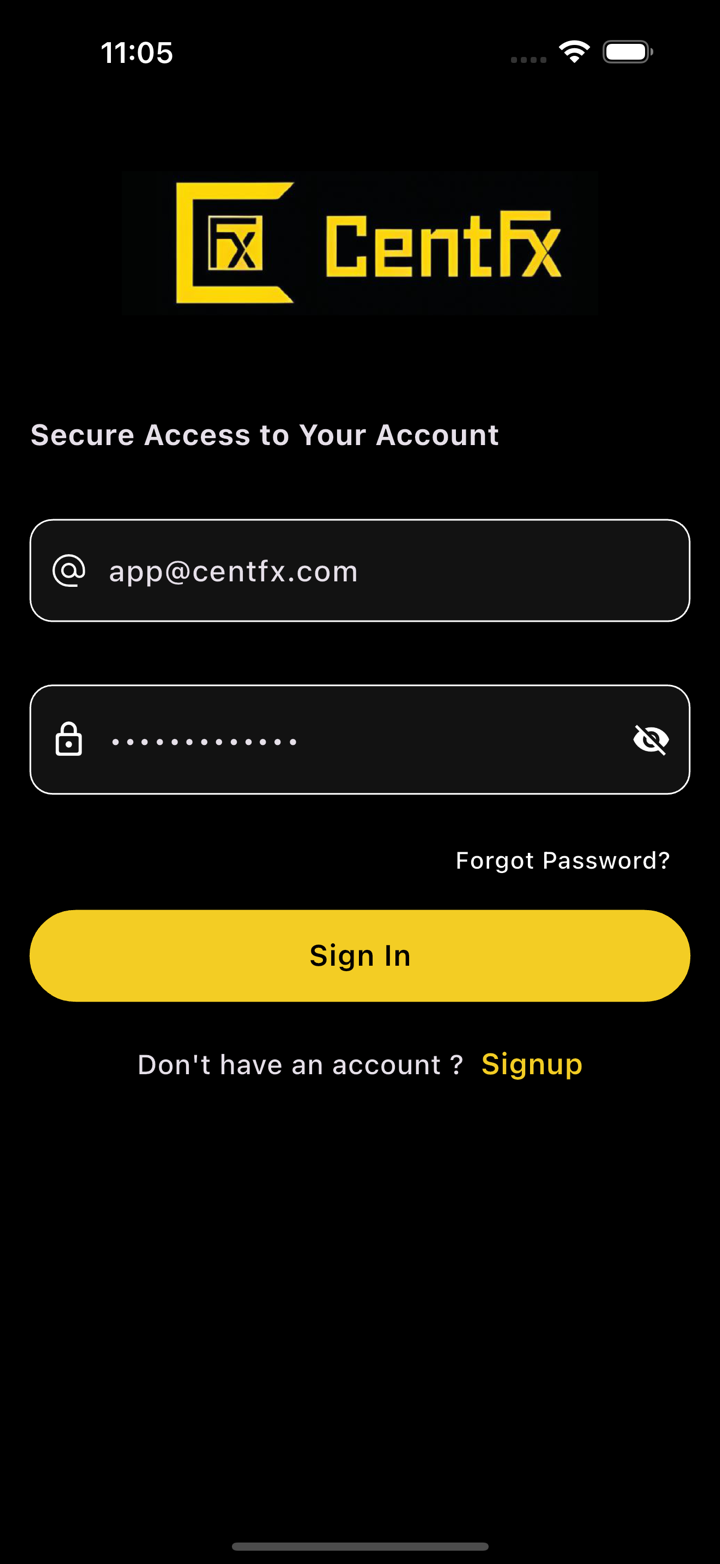Reveal the hidden password with eye icon

tap(651, 740)
